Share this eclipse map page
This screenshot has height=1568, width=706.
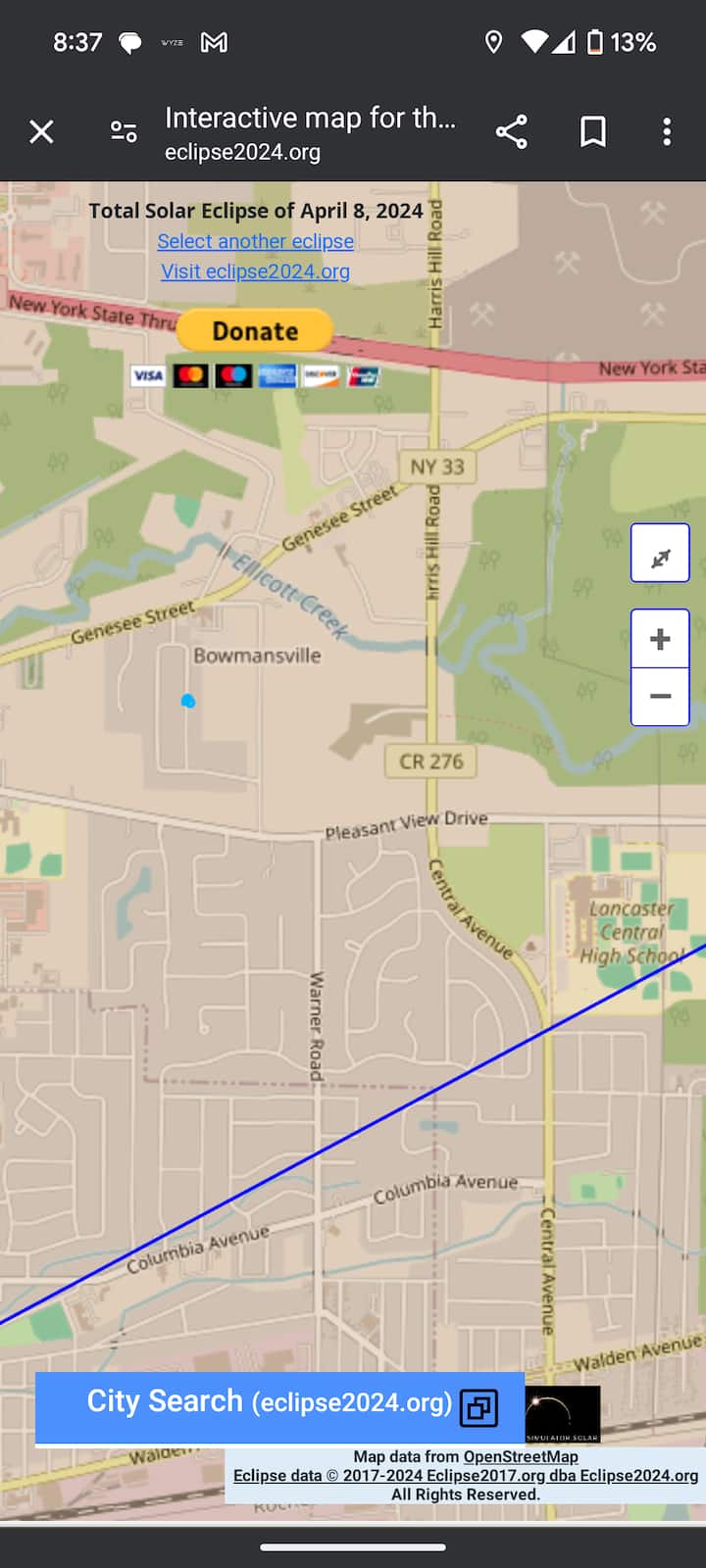pyautogui.click(x=511, y=131)
